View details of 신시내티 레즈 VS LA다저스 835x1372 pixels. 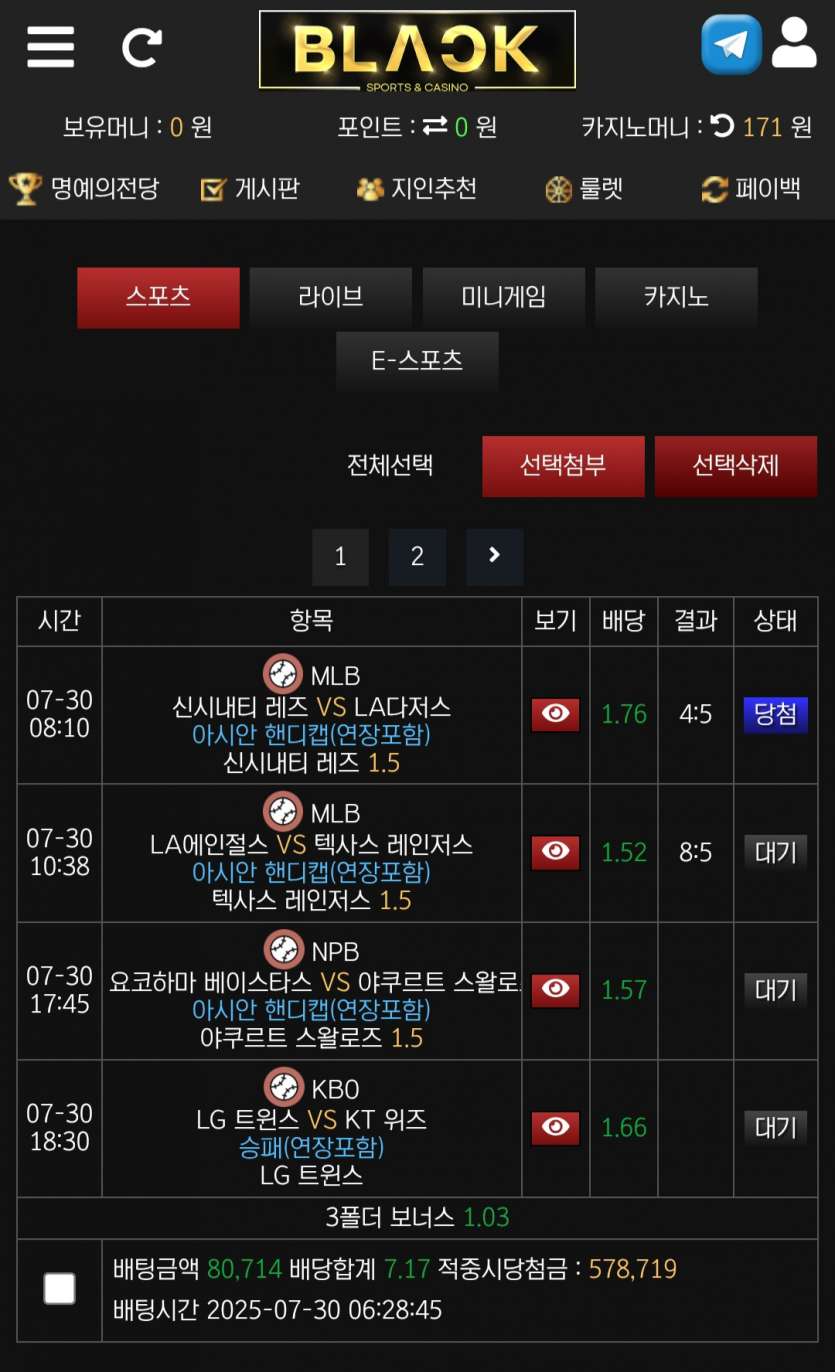[x=555, y=714]
